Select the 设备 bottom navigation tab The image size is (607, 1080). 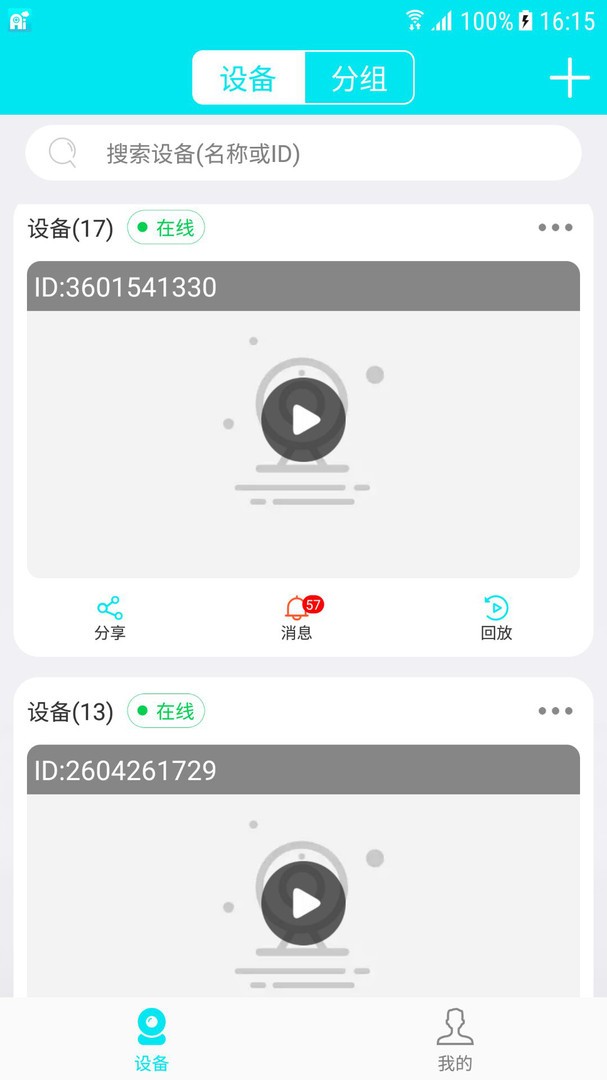152,1040
